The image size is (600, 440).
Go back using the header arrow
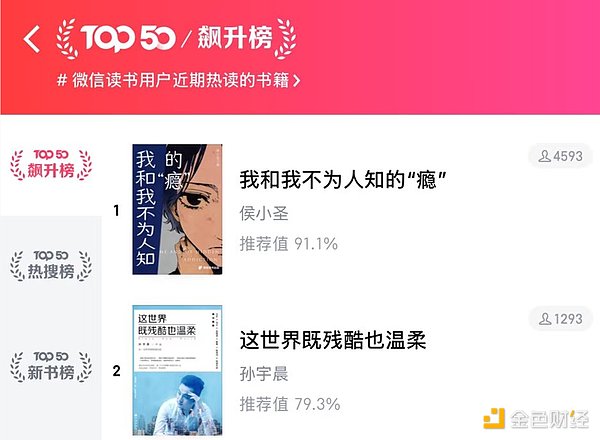click(x=33, y=39)
